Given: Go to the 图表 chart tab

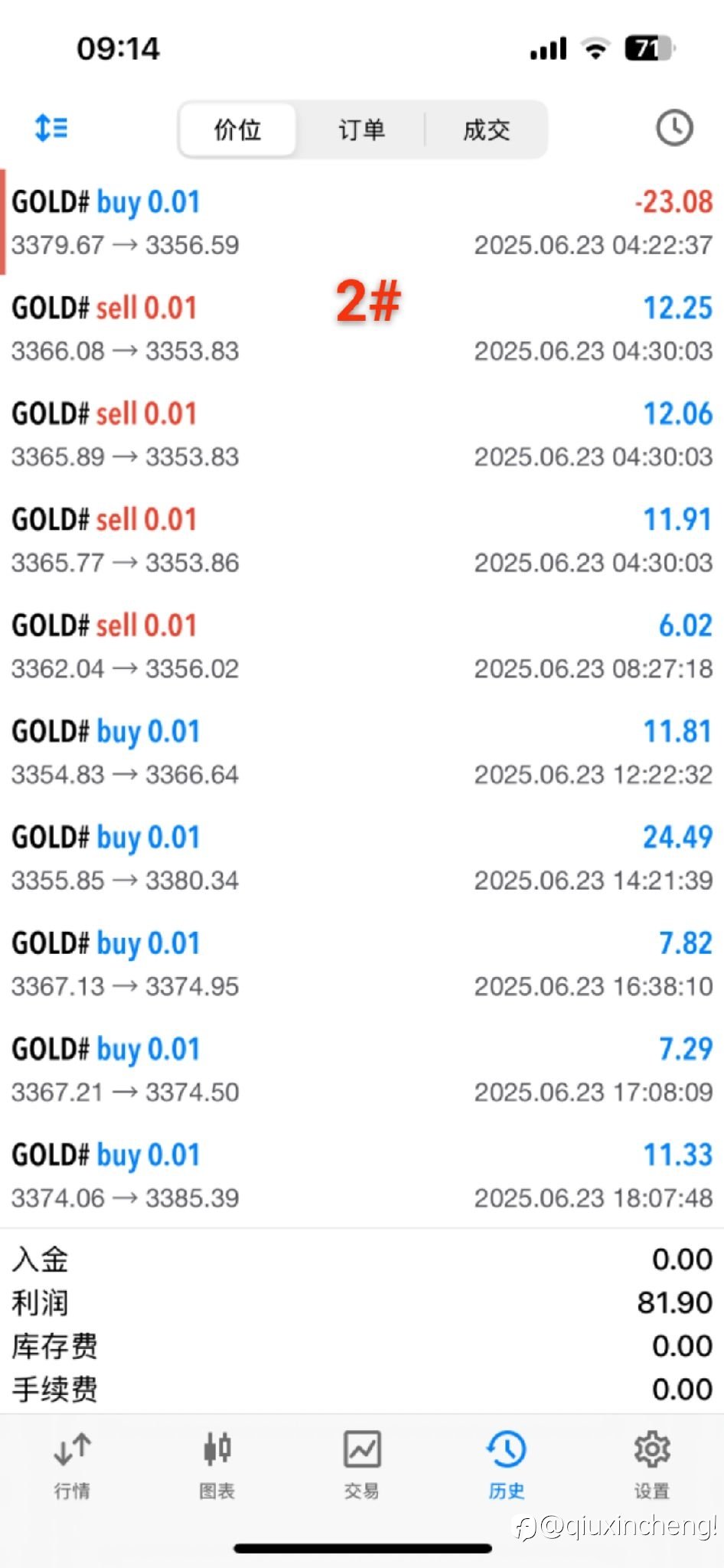Looking at the screenshot, I should [217, 1465].
